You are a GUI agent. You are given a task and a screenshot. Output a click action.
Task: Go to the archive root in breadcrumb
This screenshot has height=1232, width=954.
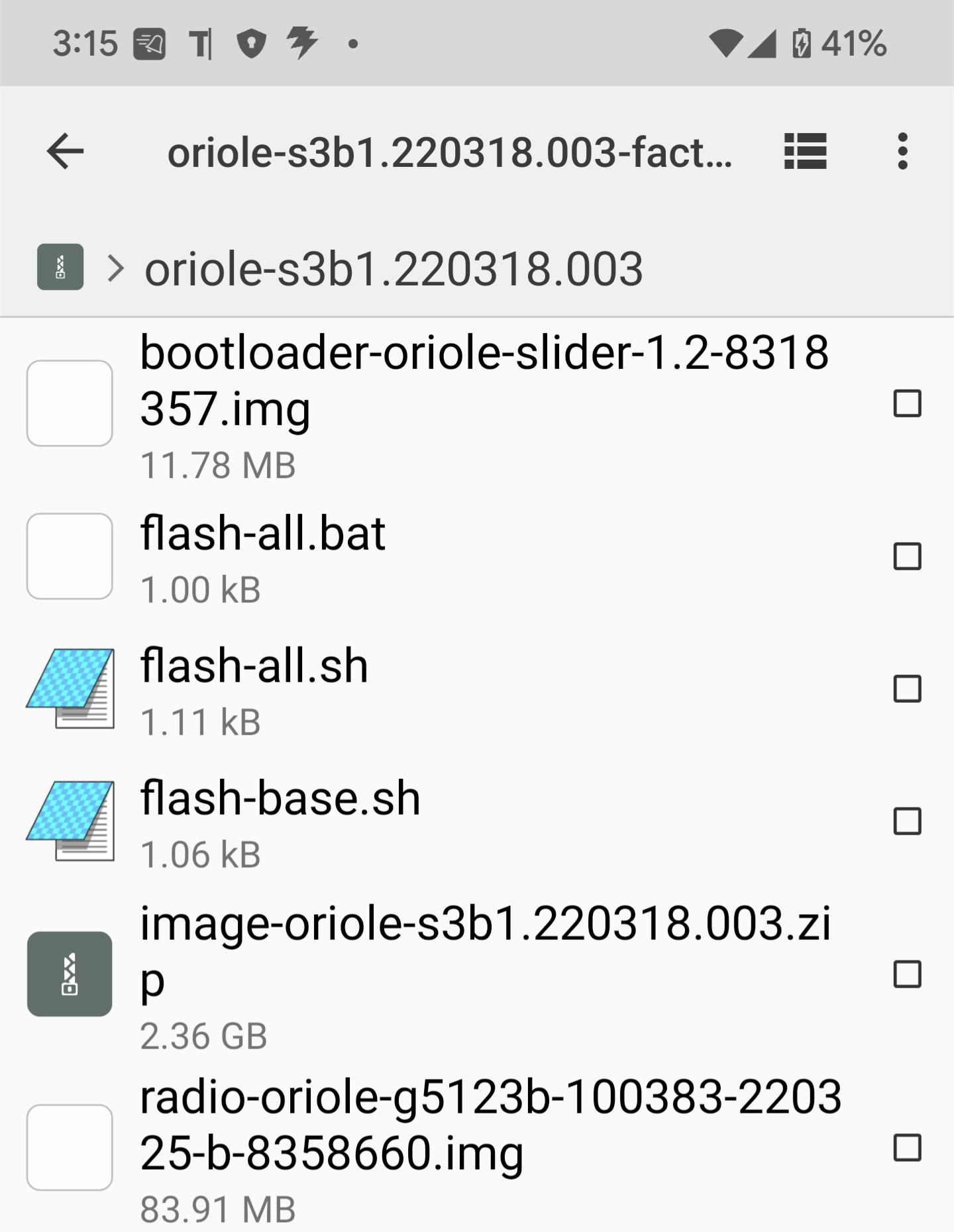point(60,268)
